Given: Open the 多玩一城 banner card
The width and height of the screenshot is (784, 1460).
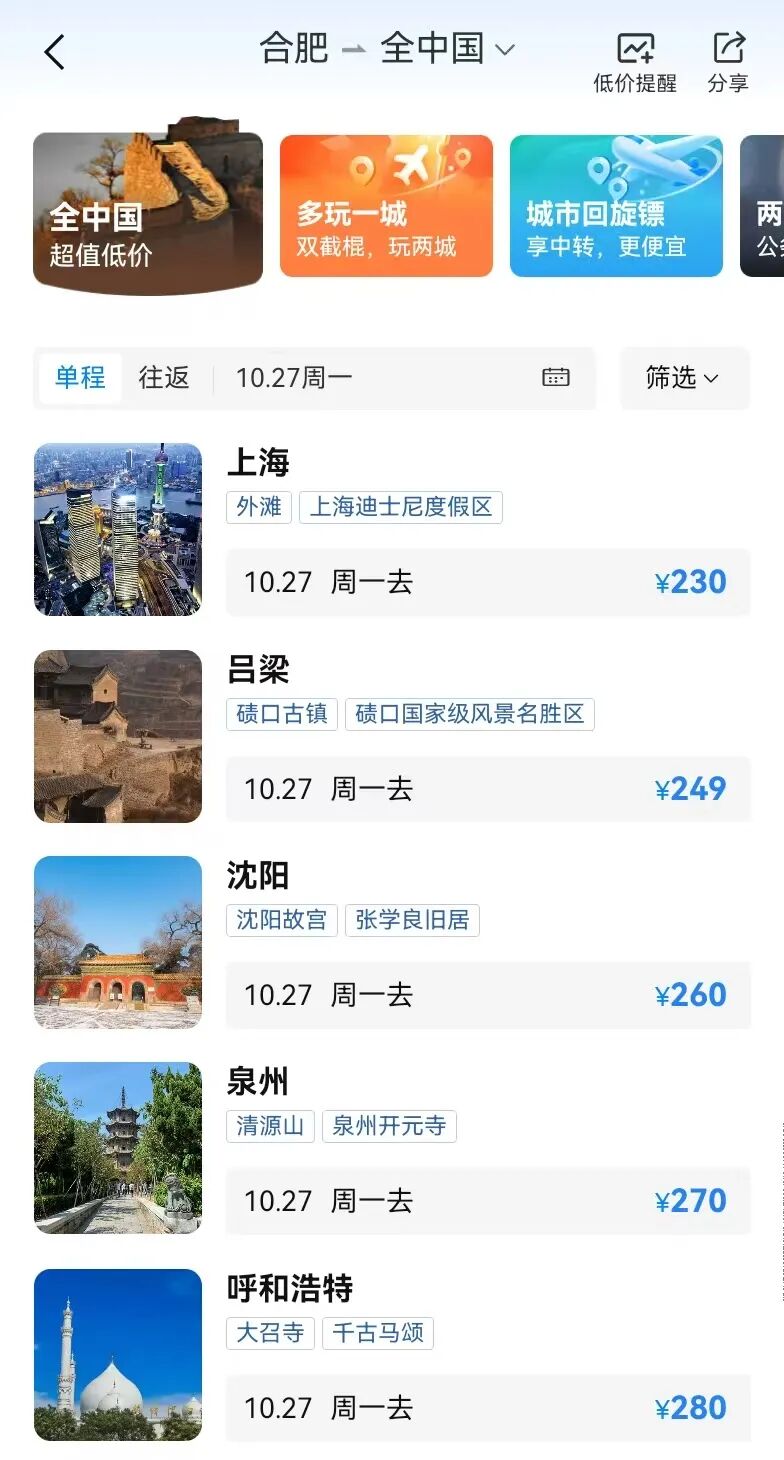Looking at the screenshot, I should click(386, 206).
